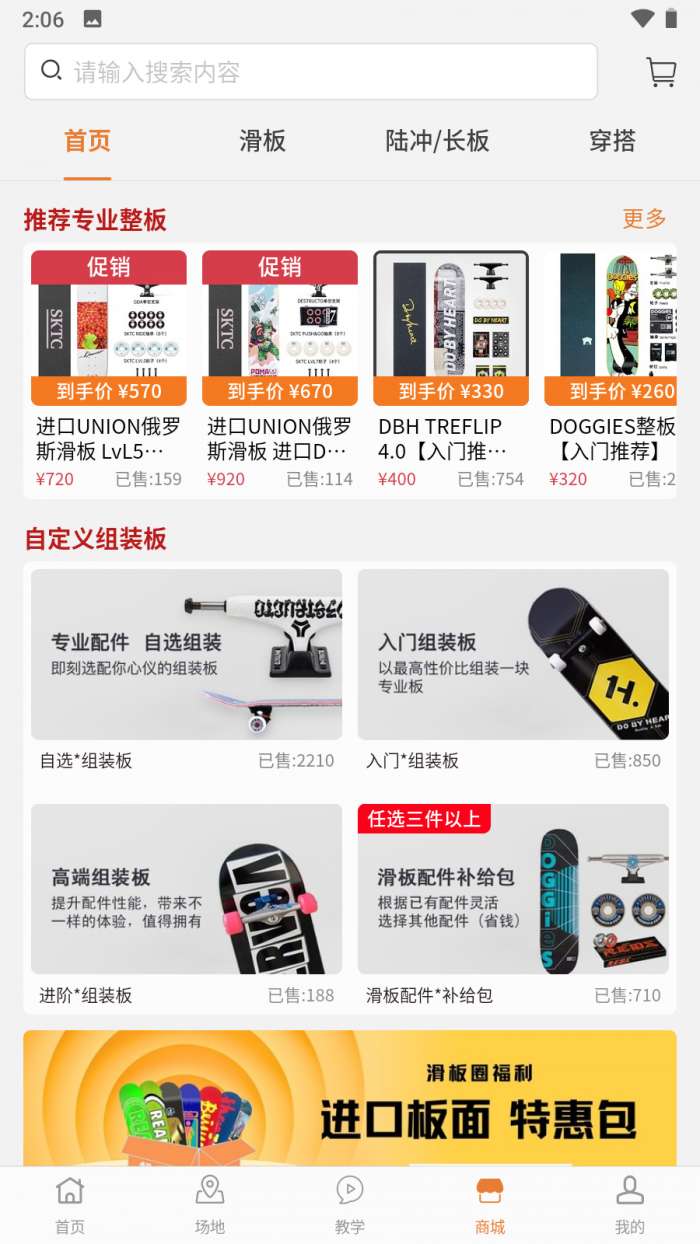
Task: Open the shopping cart
Action: pyautogui.click(x=661, y=72)
